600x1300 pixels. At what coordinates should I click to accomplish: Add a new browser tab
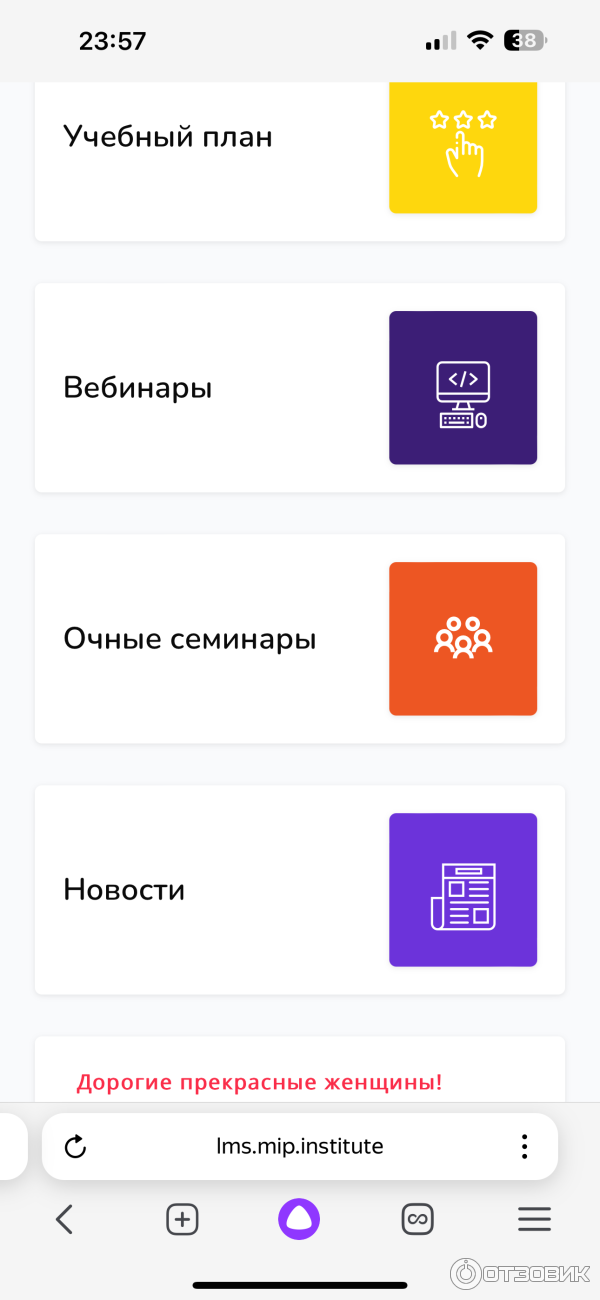tap(182, 1219)
